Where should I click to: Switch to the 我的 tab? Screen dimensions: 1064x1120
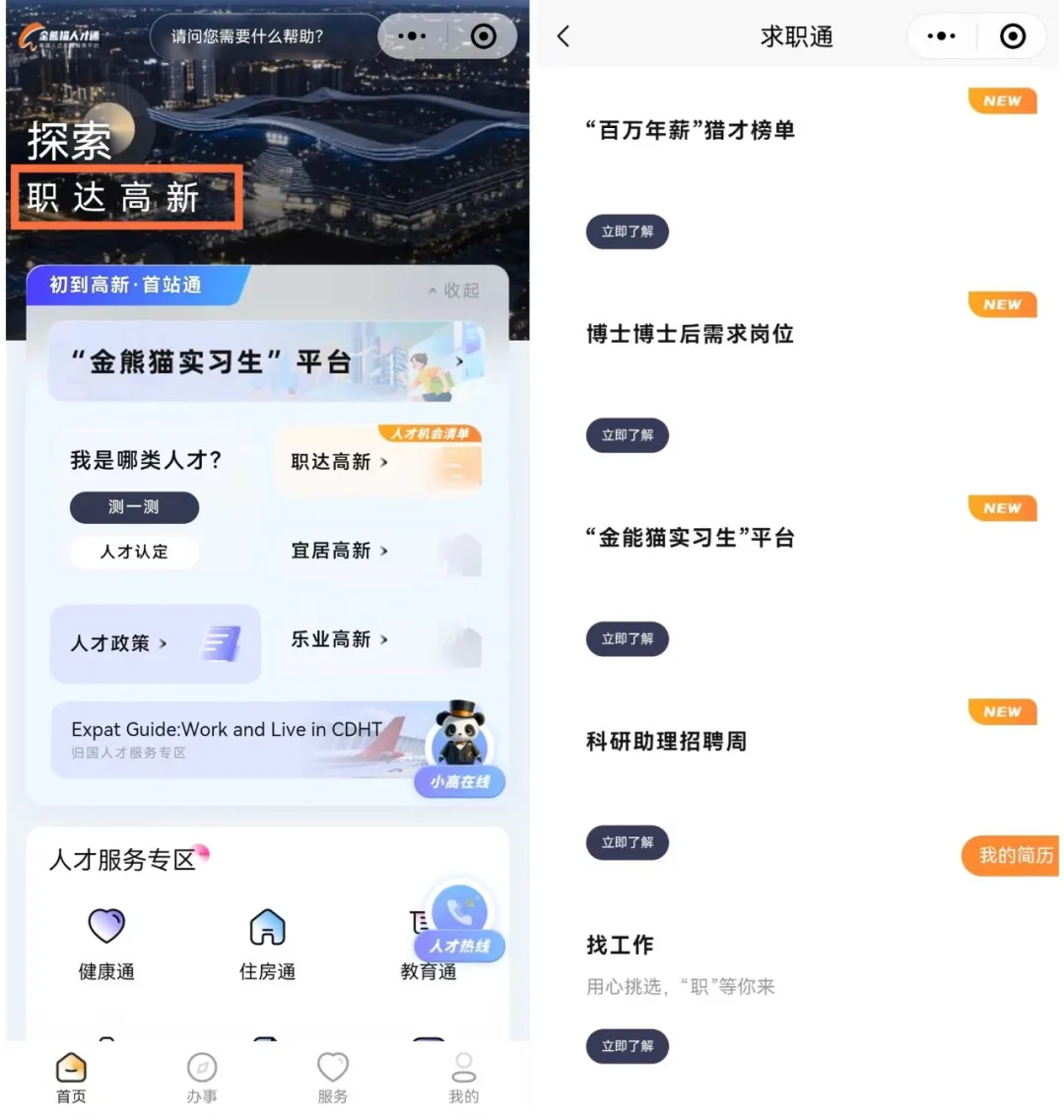[463, 1078]
